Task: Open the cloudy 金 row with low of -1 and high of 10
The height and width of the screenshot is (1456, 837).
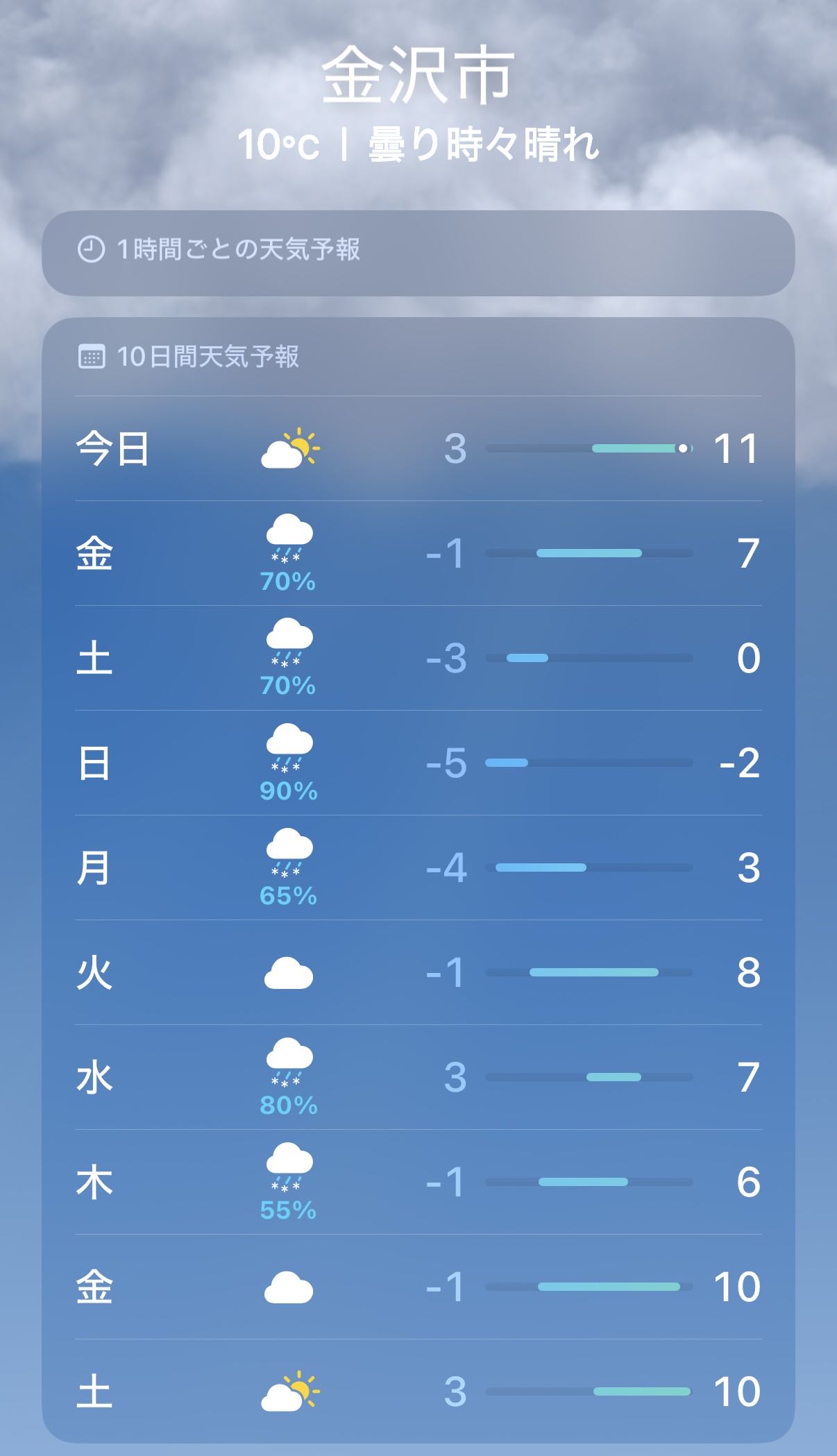Action: [x=418, y=1287]
